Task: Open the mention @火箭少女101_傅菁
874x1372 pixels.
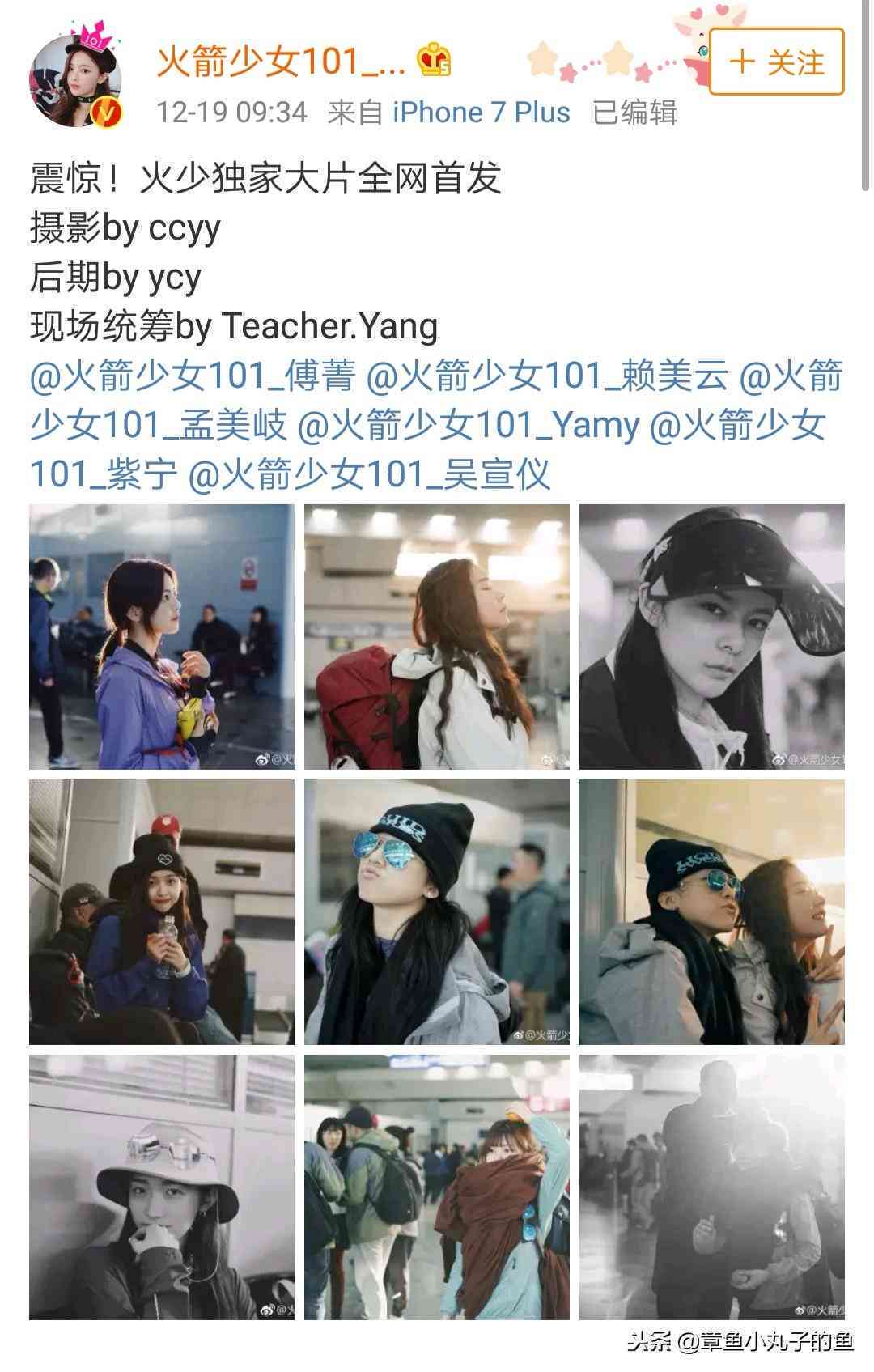Action: (193, 376)
